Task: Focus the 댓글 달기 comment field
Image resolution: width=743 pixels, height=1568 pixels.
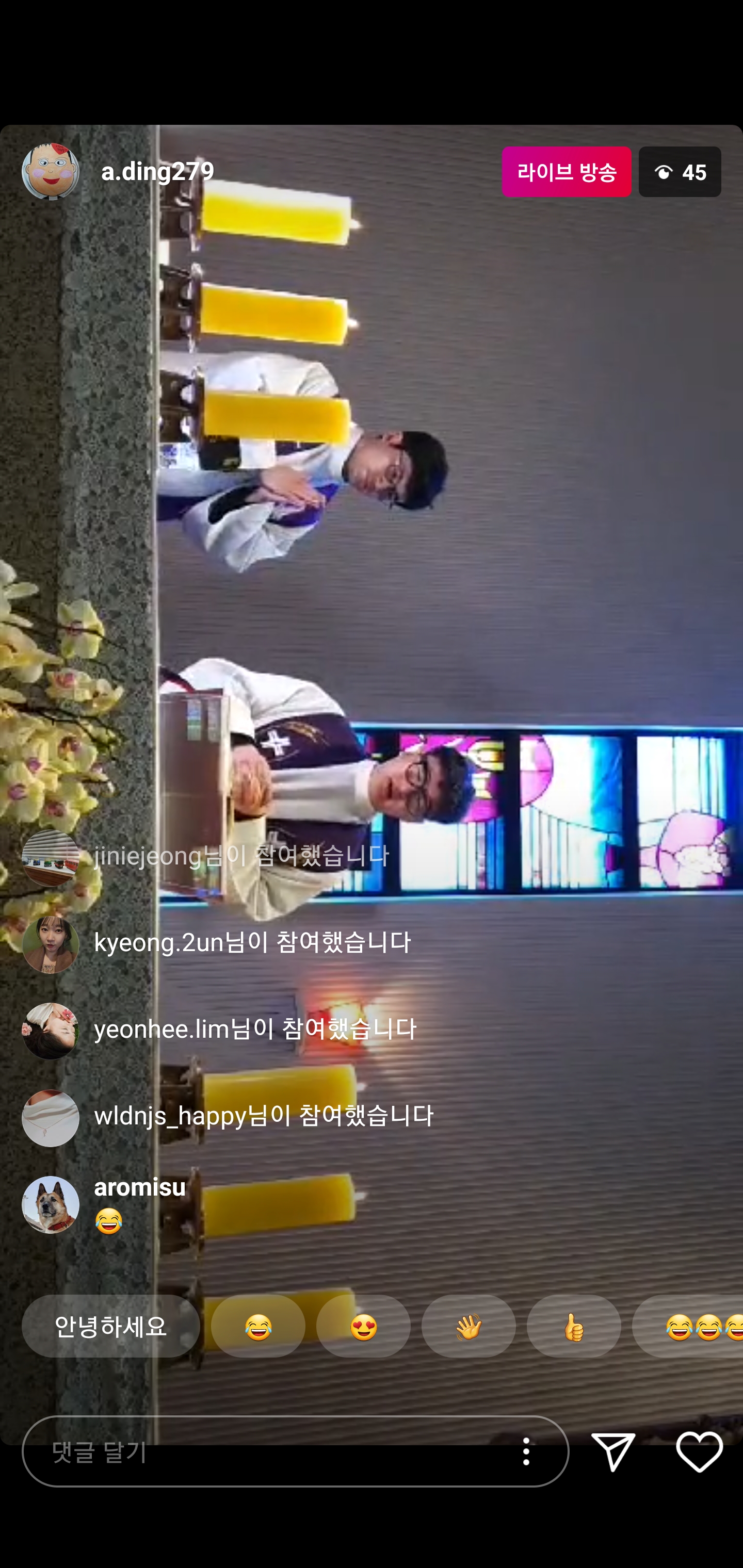Action: pyautogui.click(x=268, y=1451)
